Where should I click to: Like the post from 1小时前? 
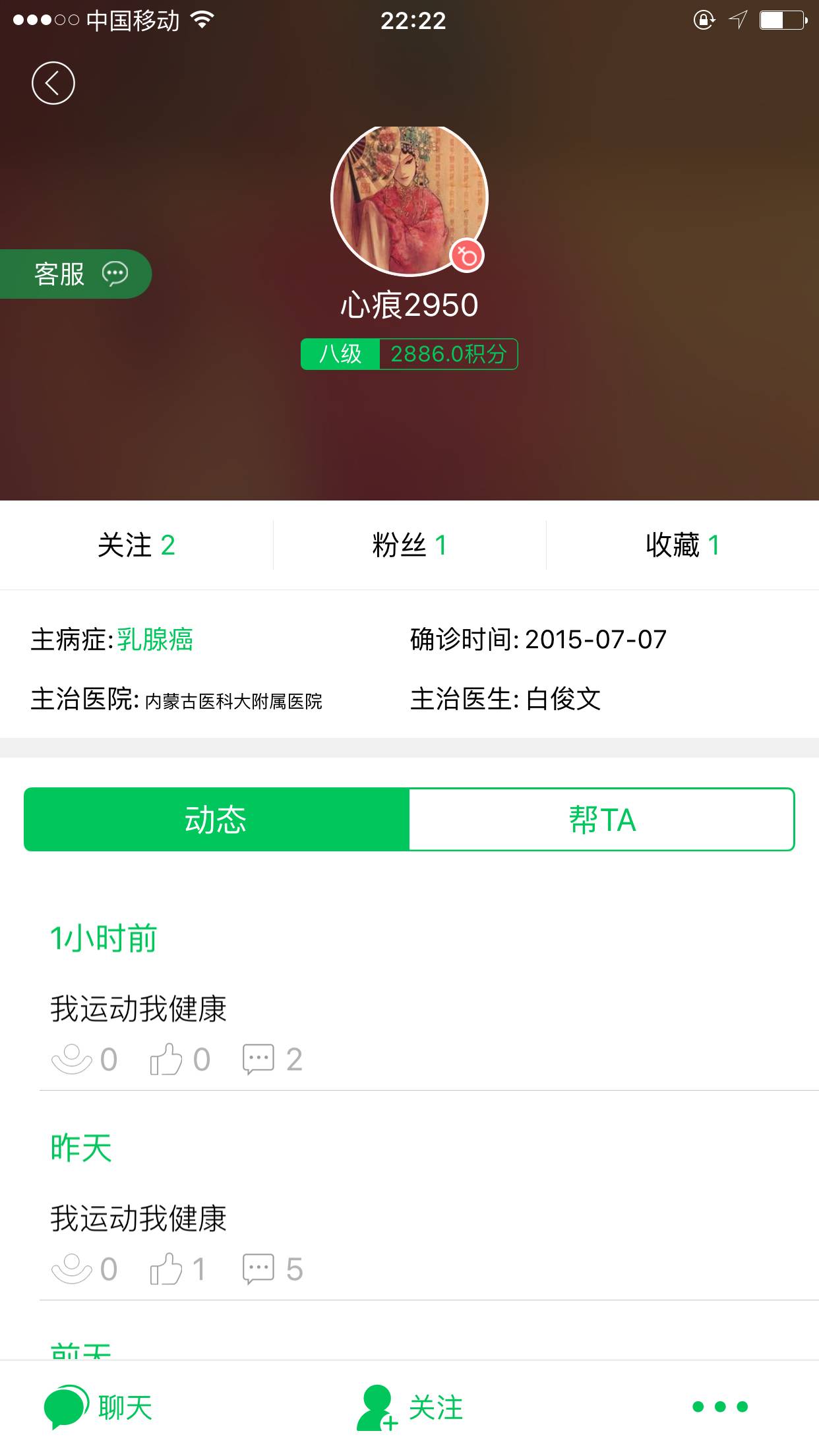pyautogui.click(x=179, y=1060)
